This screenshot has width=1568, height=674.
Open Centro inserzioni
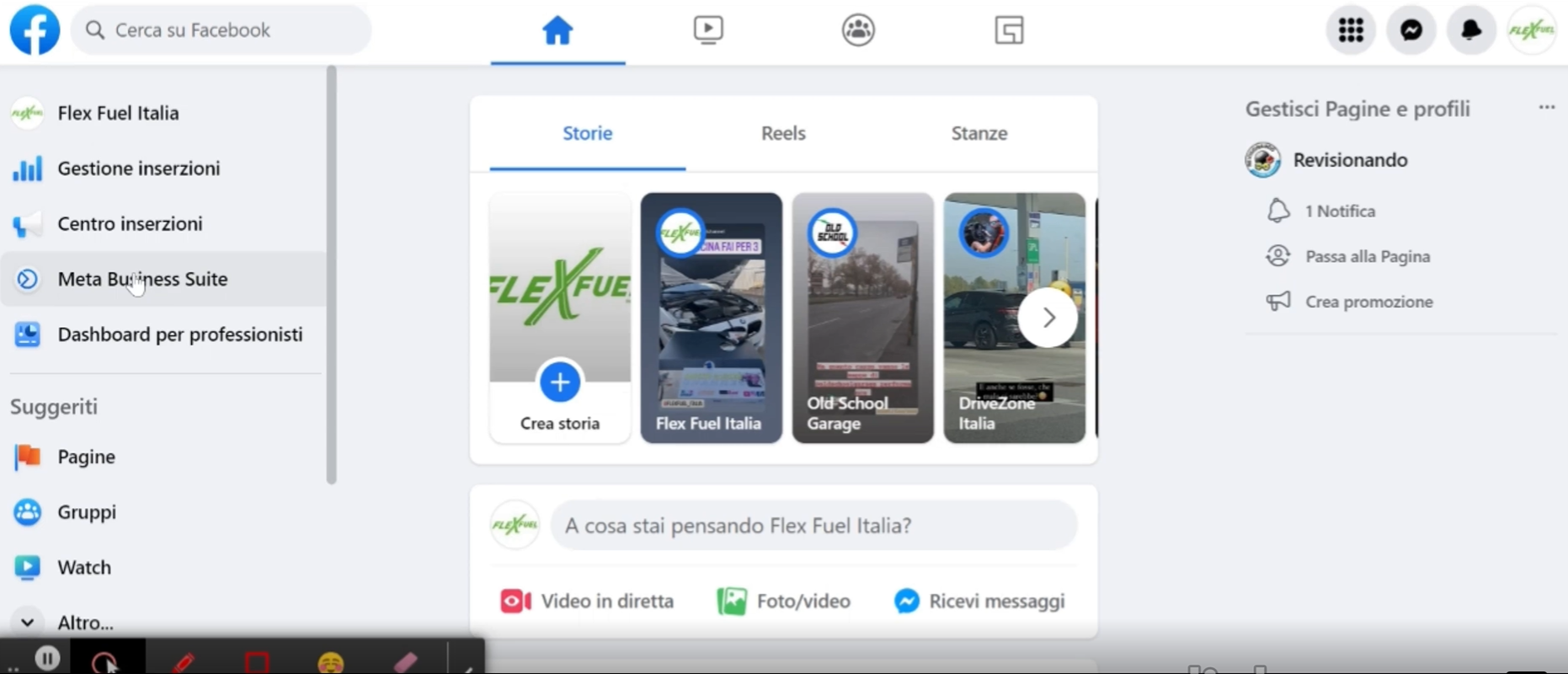[130, 224]
